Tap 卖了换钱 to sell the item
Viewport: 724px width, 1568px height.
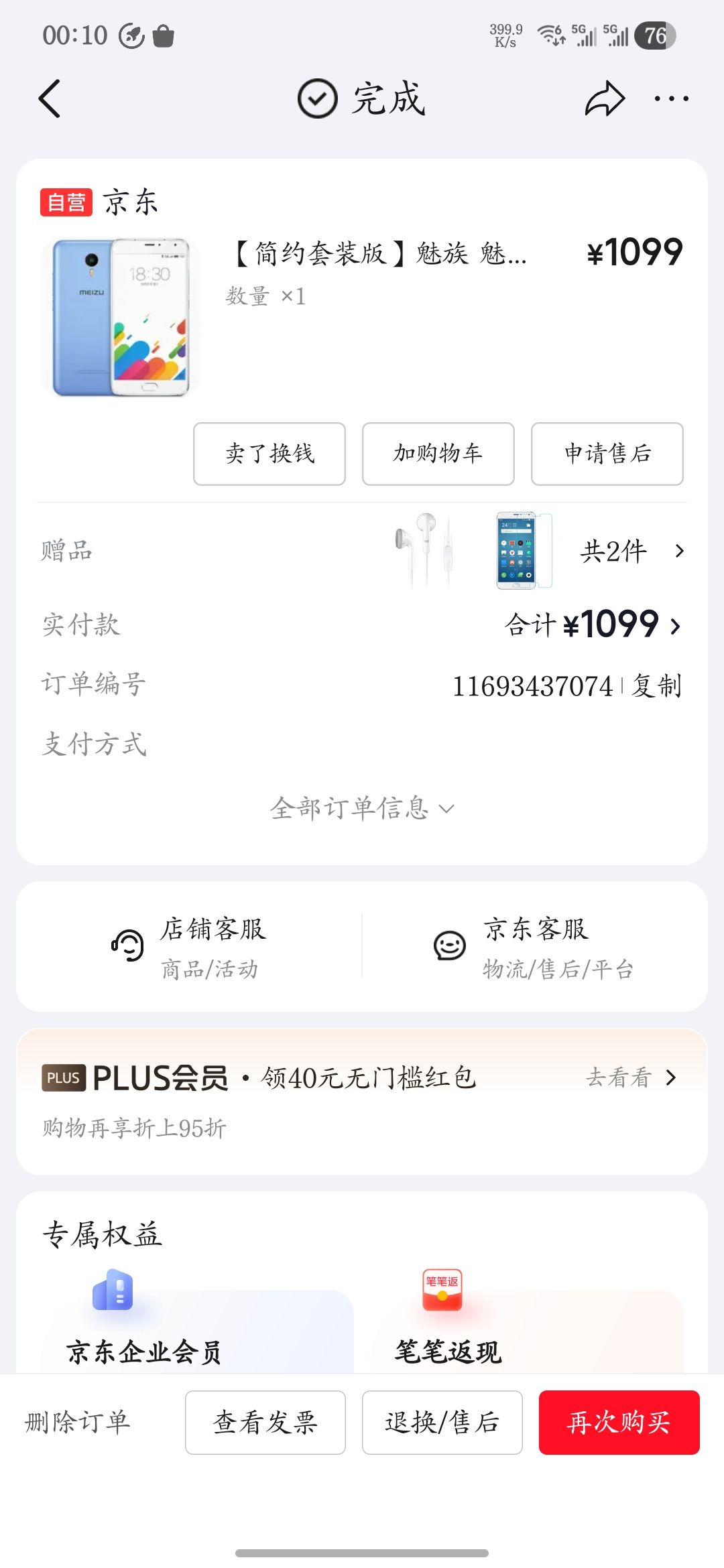tap(269, 454)
